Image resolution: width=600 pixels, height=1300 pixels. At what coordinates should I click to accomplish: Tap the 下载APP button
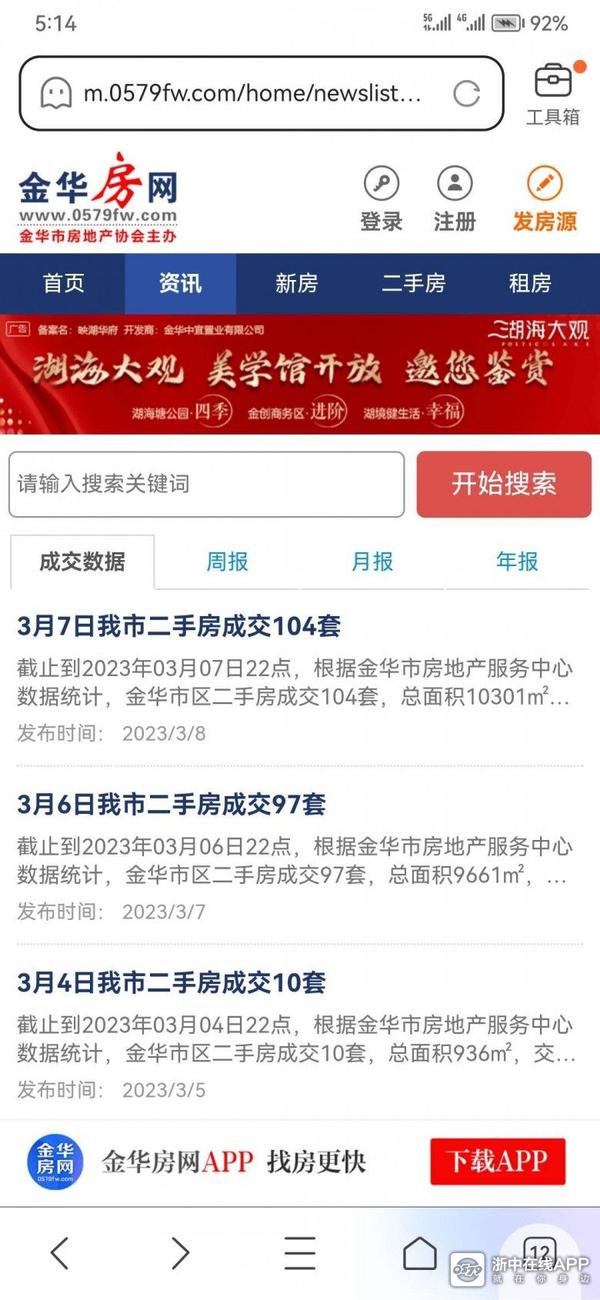(497, 1161)
